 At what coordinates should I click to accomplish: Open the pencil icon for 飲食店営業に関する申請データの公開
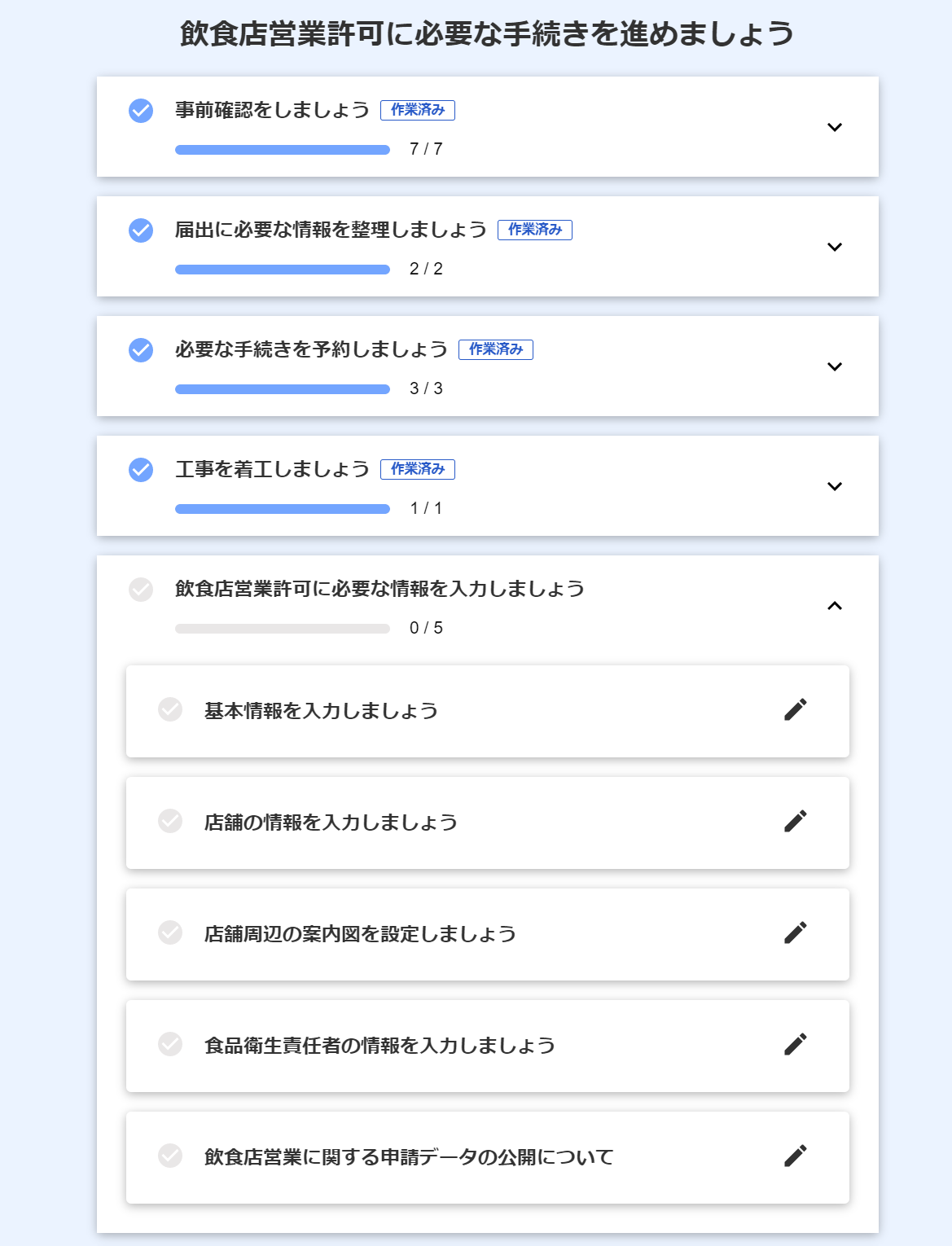(x=796, y=1156)
